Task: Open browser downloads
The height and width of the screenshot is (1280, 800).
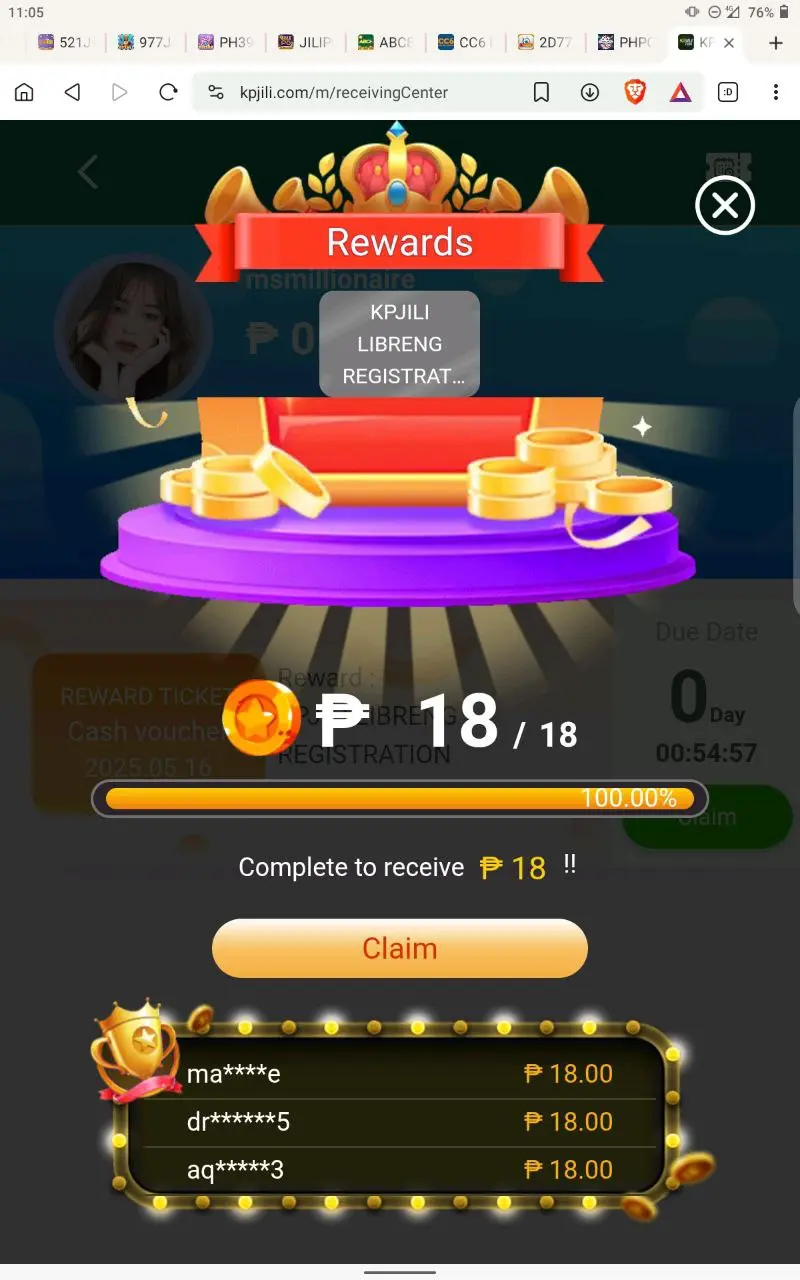Action: (590, 92)
